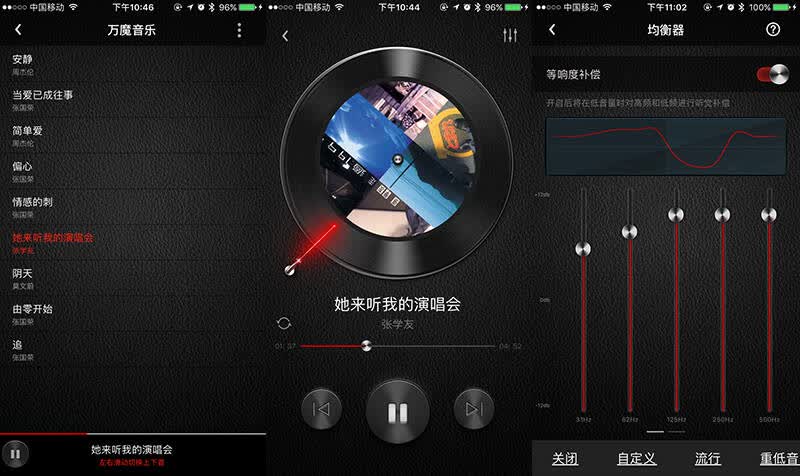The image size is (800, 476).
Task: Play the song 安静
Action: (x=133, y=64)
